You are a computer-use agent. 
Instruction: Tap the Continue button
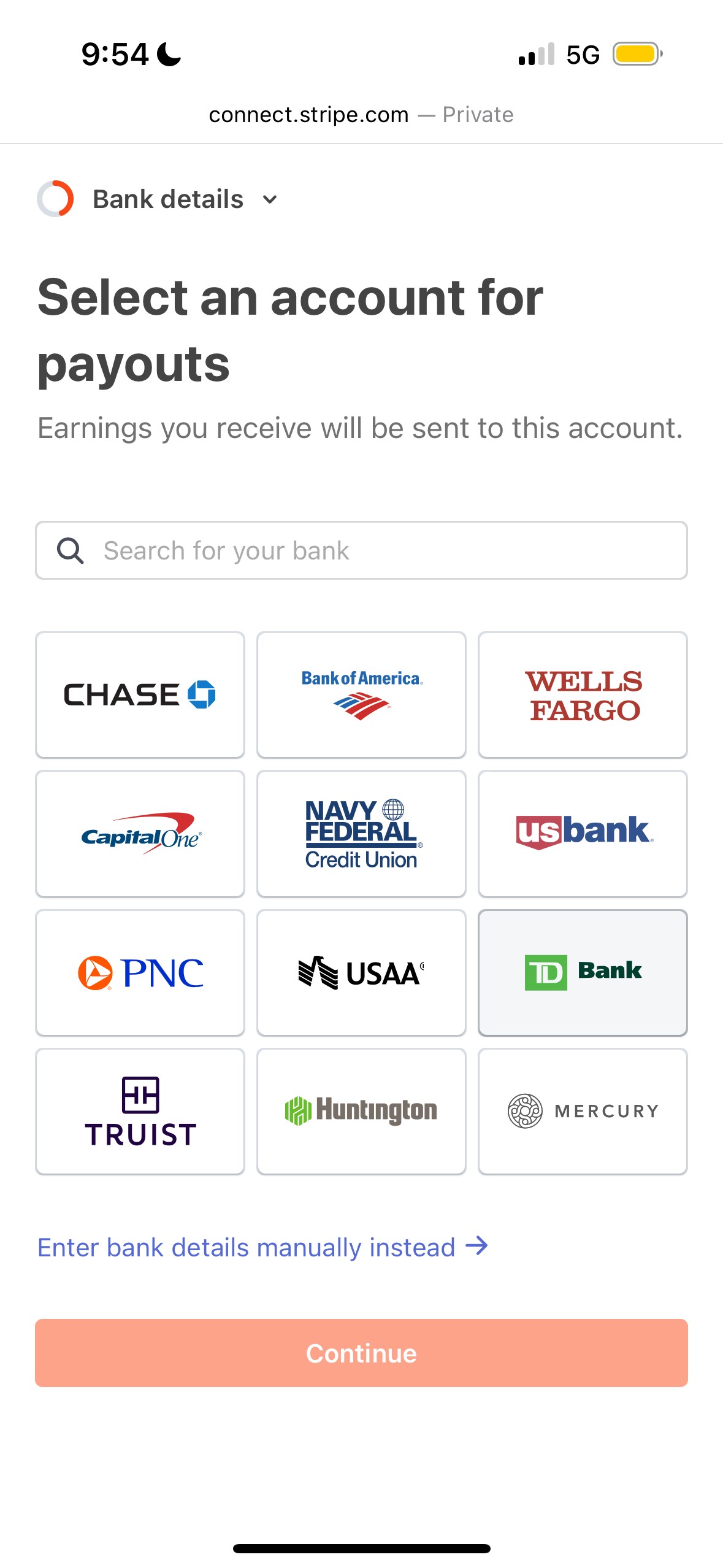point(361,1353)
